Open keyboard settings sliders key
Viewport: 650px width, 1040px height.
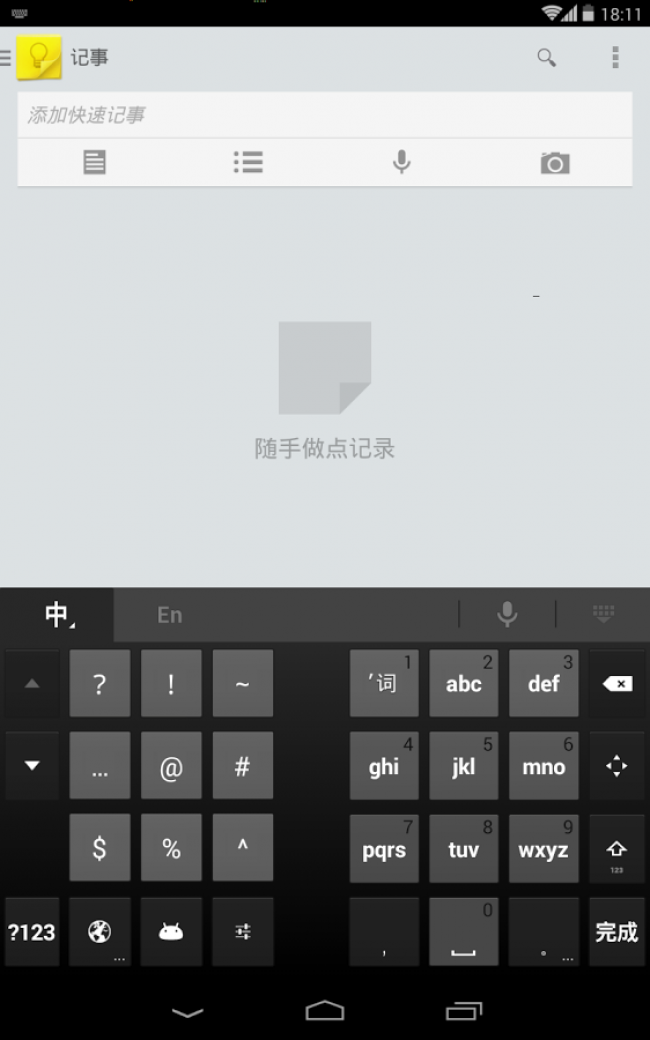coord(242,932)
